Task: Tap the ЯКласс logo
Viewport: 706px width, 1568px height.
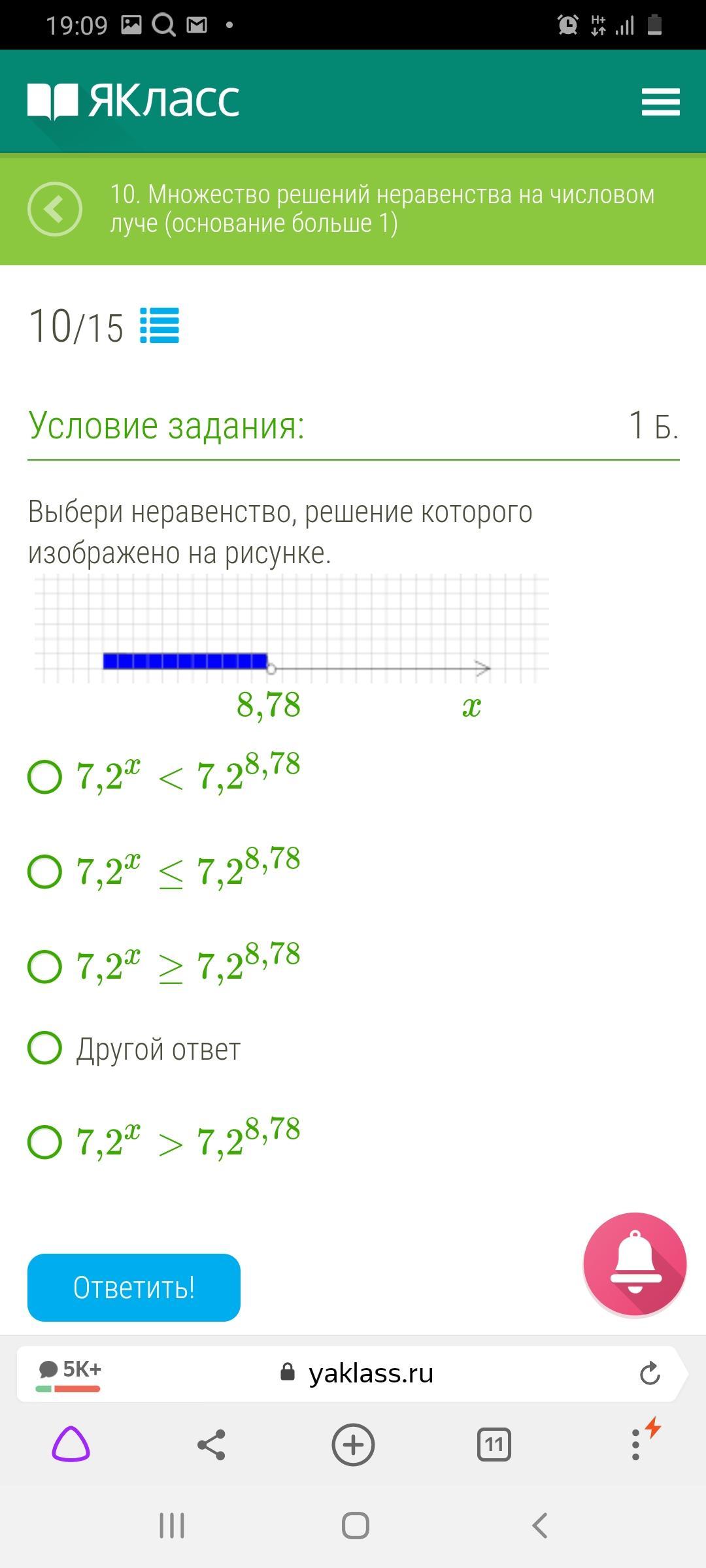Action: (x=134, y=101)
